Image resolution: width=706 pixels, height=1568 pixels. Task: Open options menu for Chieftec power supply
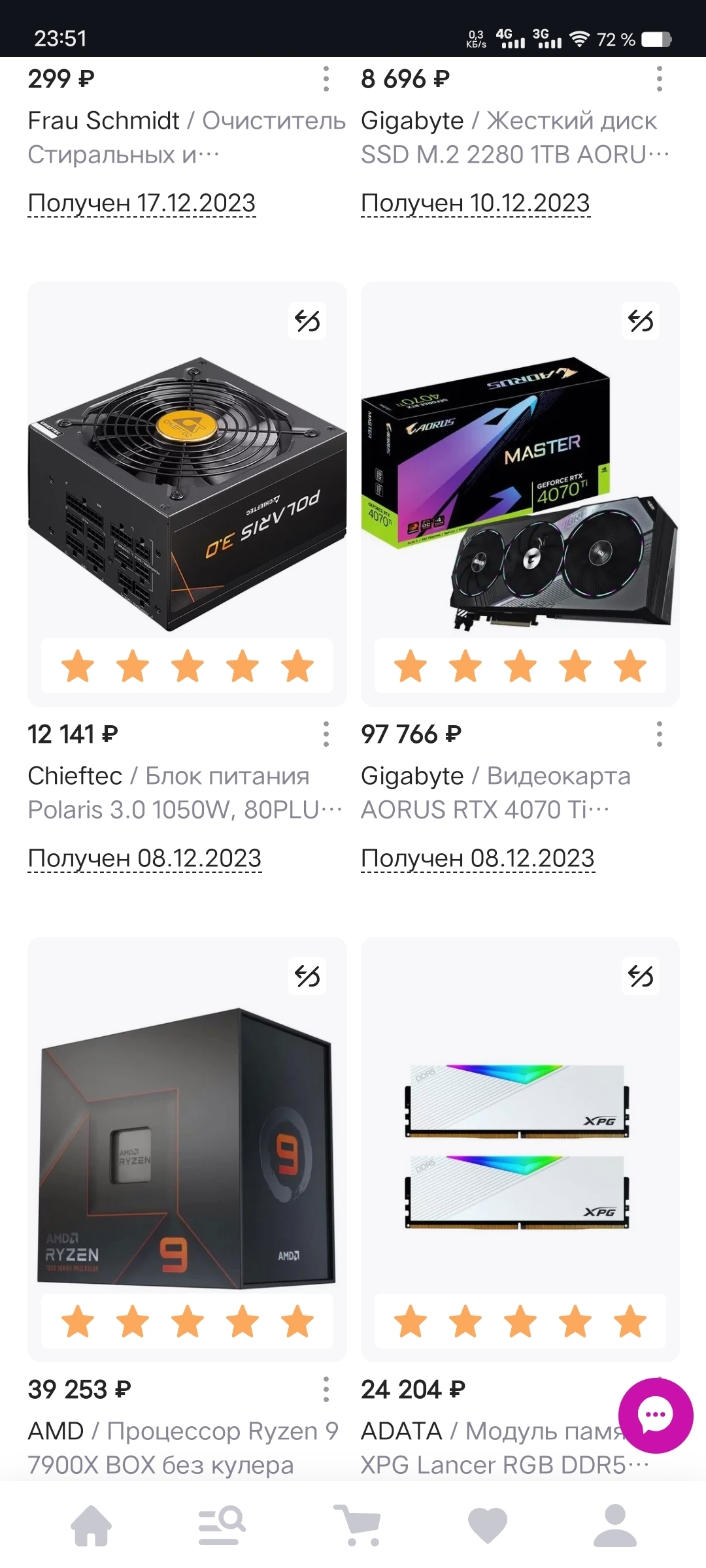tap(326, 734)
